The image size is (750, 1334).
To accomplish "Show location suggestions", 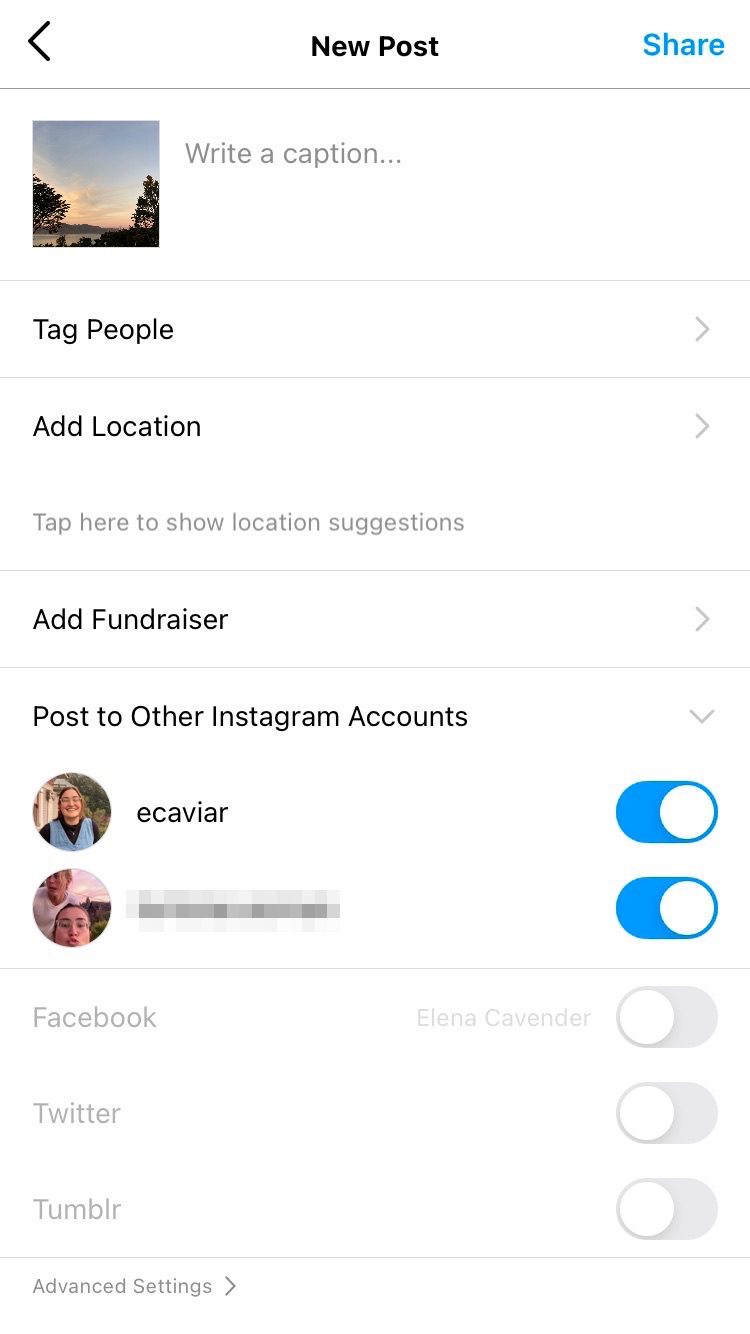I will tap(249, 522).
